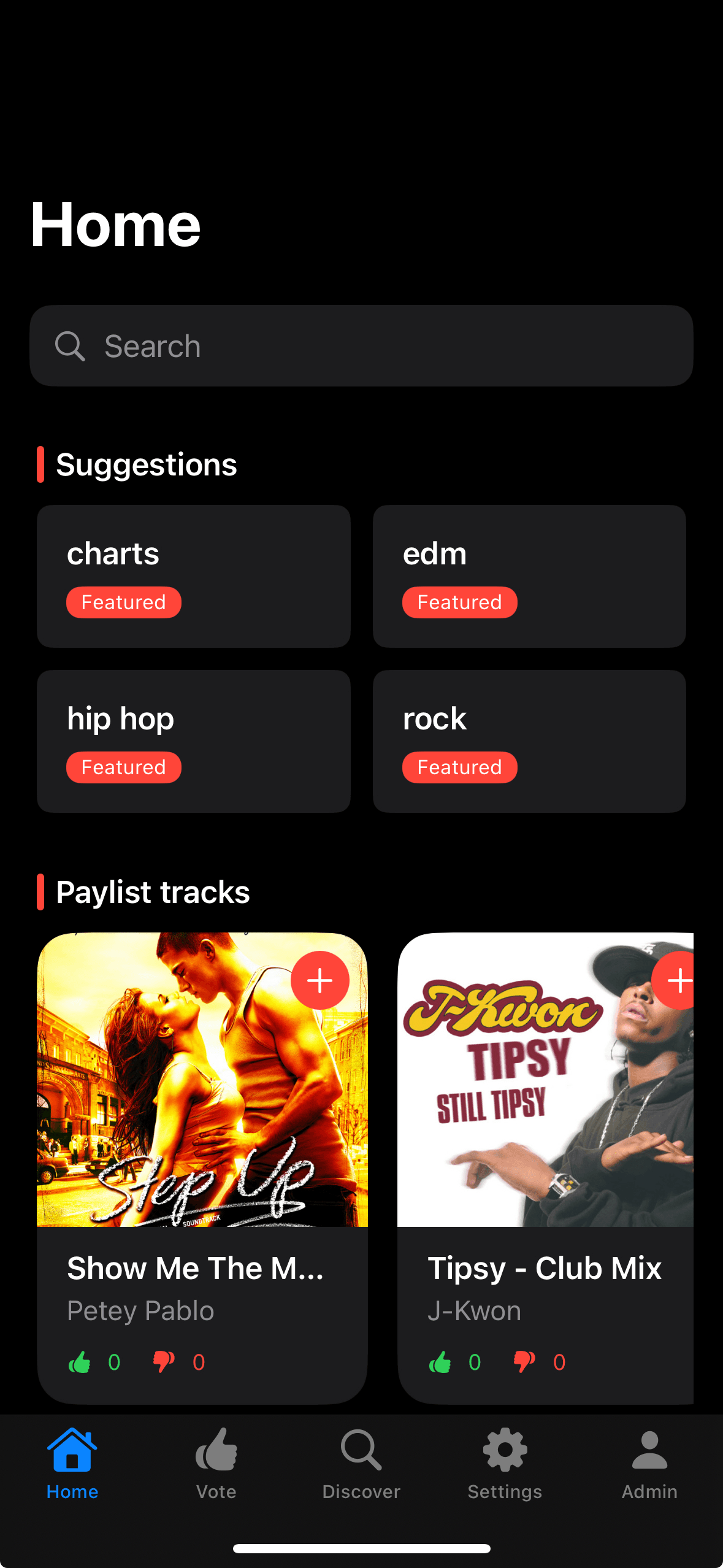The width and height of the screenshot is (723, 1568).
Task: Add Show Me The M... track with plus button
Action: coord(319,980)
